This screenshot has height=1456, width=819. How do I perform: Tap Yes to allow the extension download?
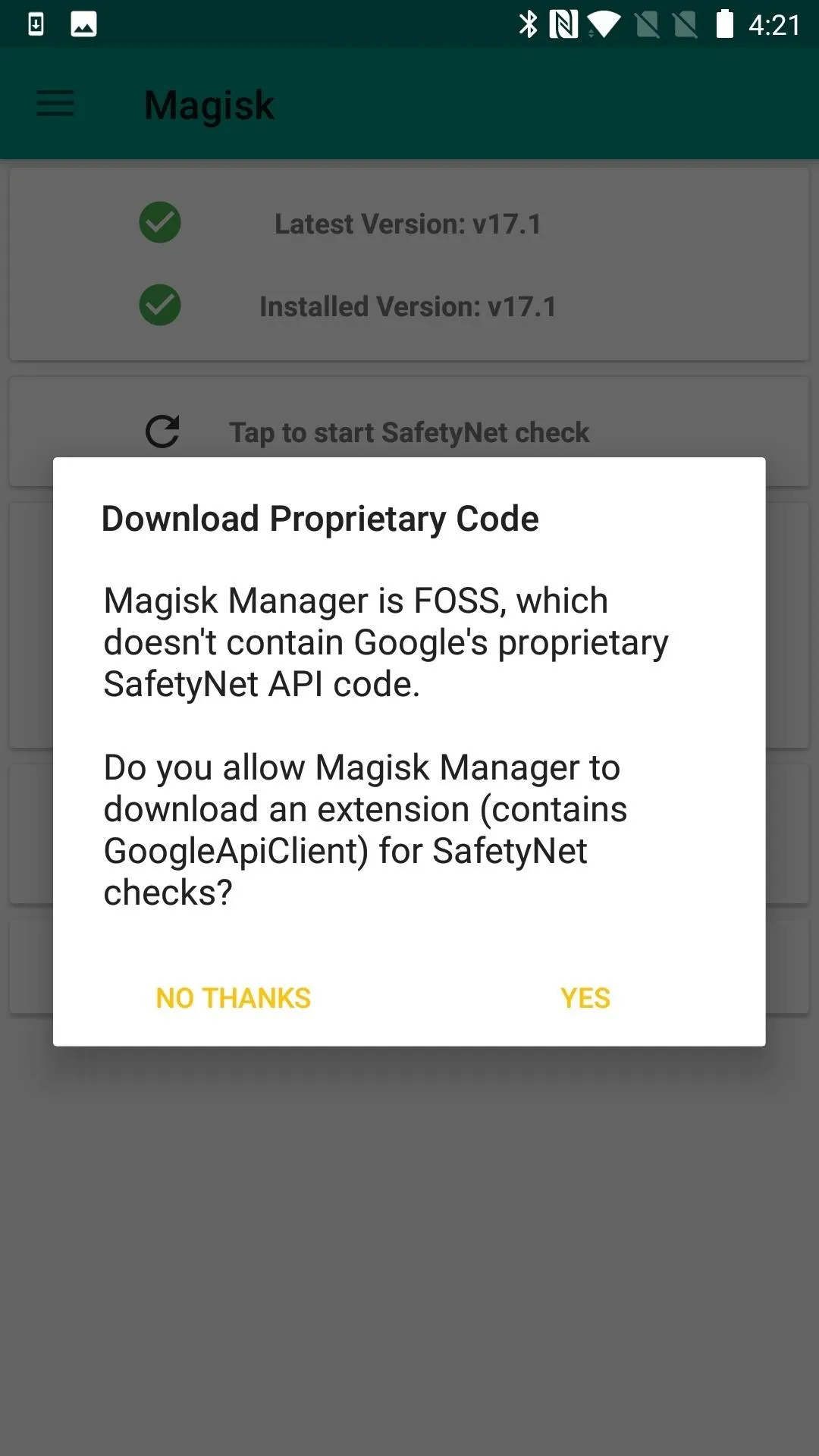[585, 998]
